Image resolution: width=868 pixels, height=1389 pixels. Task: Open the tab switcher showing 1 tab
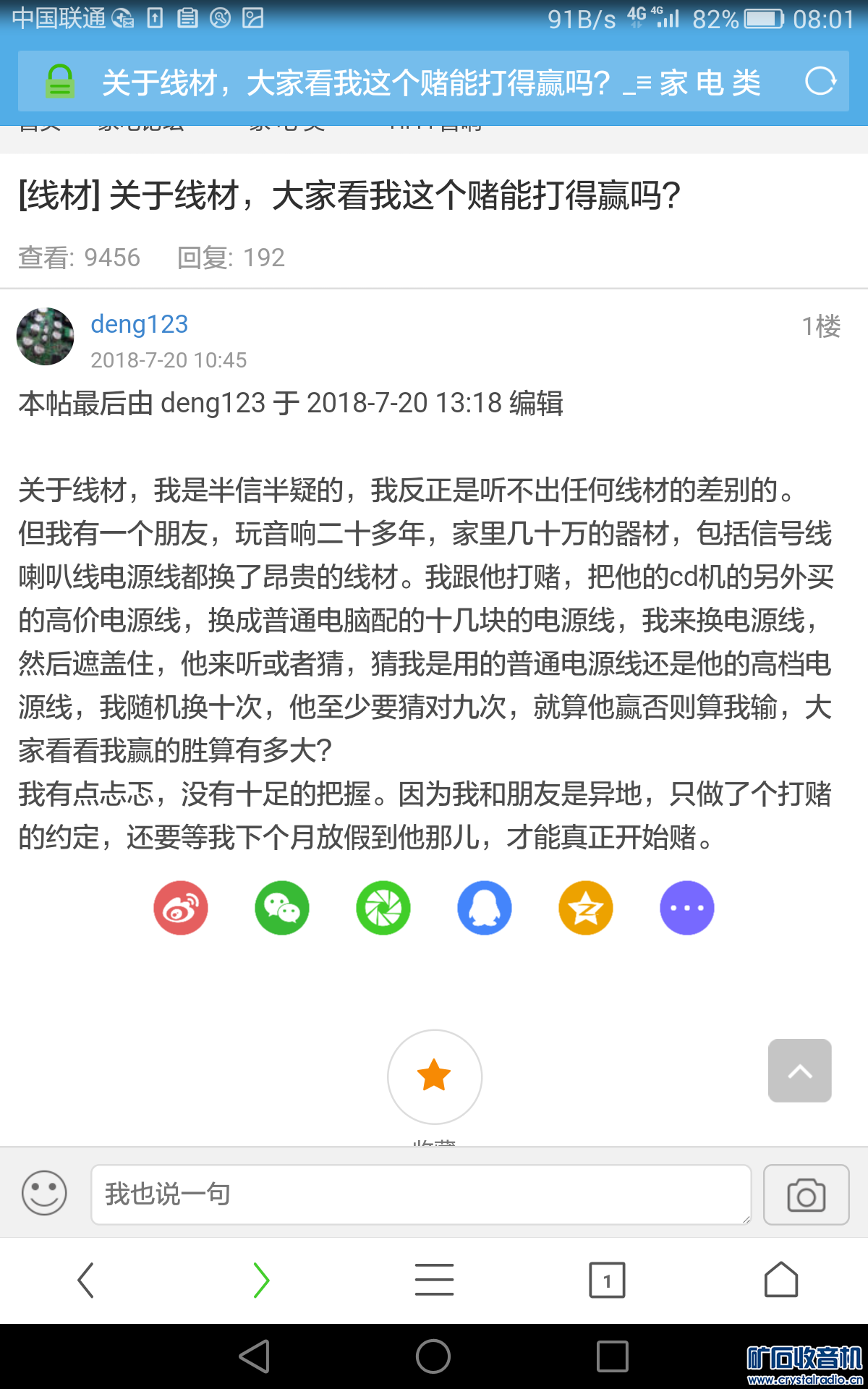[x=607, y=1280]
